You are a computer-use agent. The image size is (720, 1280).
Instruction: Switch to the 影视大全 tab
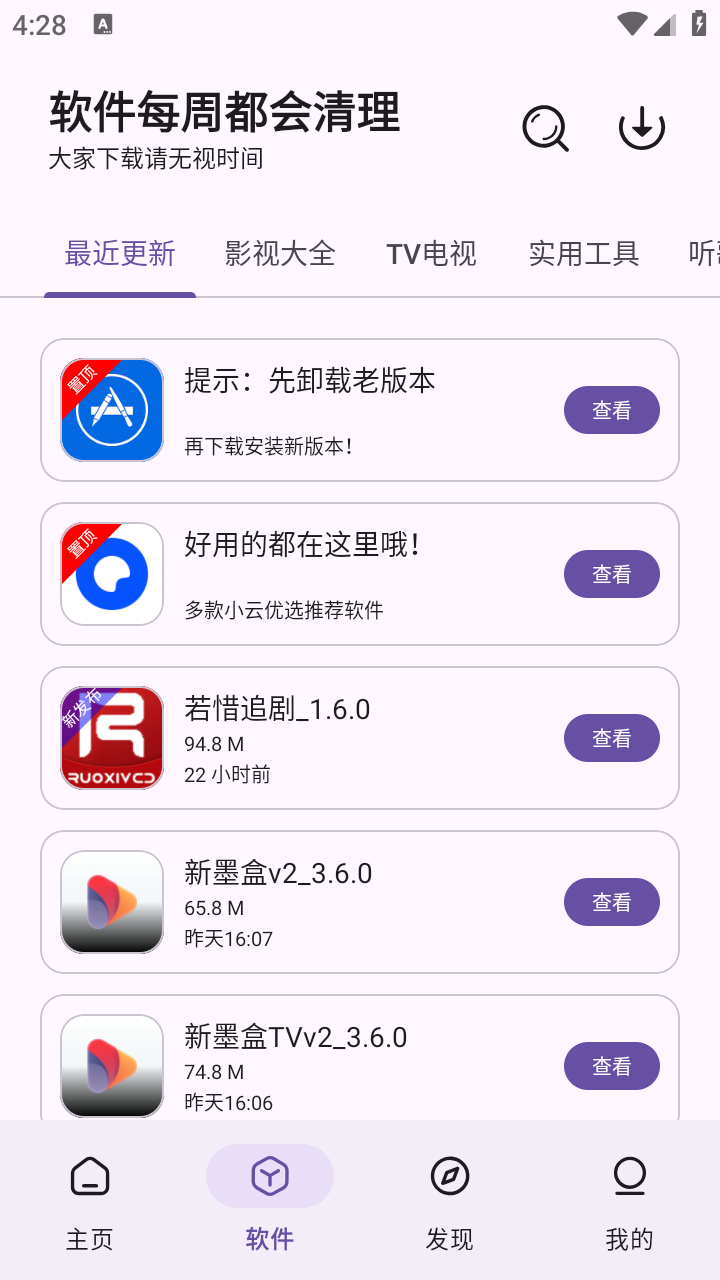280,254
